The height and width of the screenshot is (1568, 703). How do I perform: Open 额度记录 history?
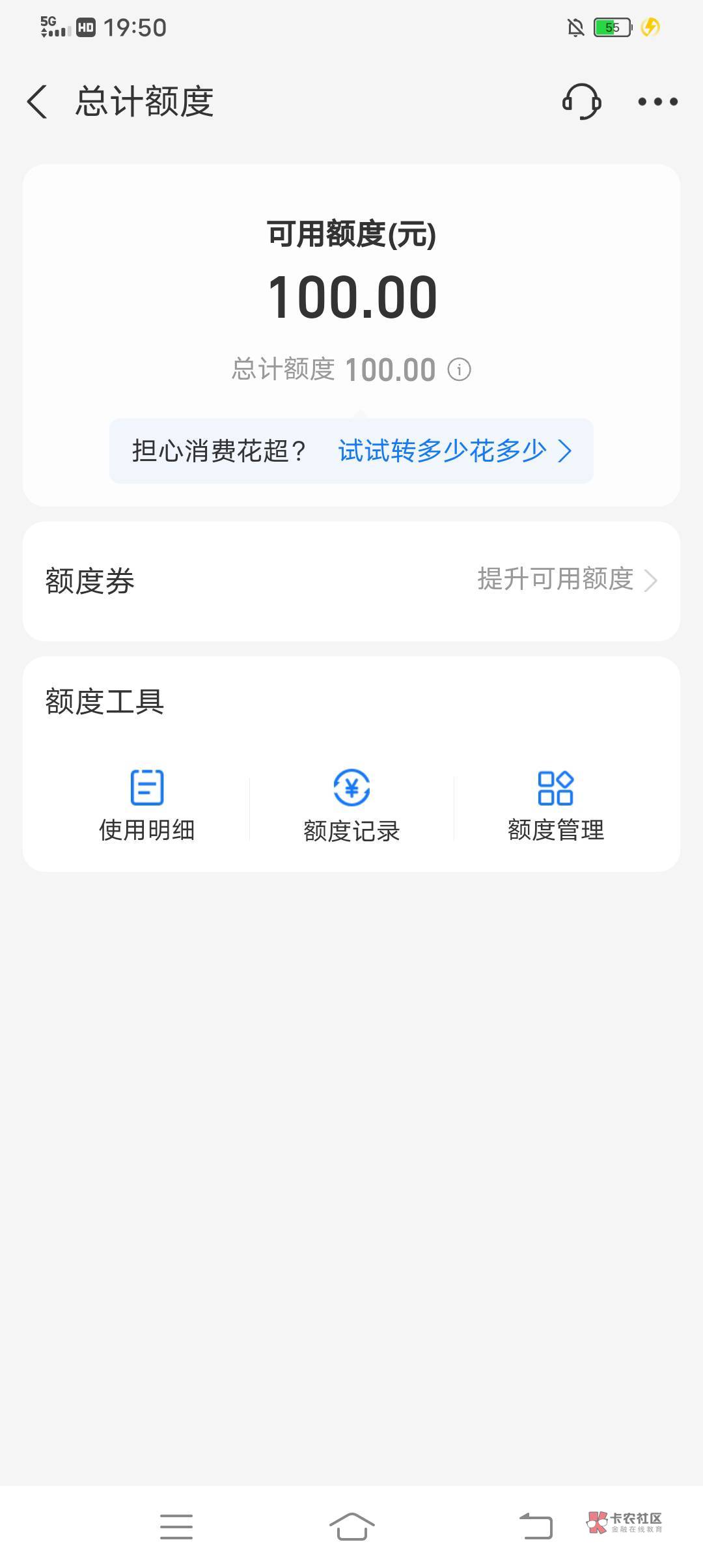coord(351,805)
